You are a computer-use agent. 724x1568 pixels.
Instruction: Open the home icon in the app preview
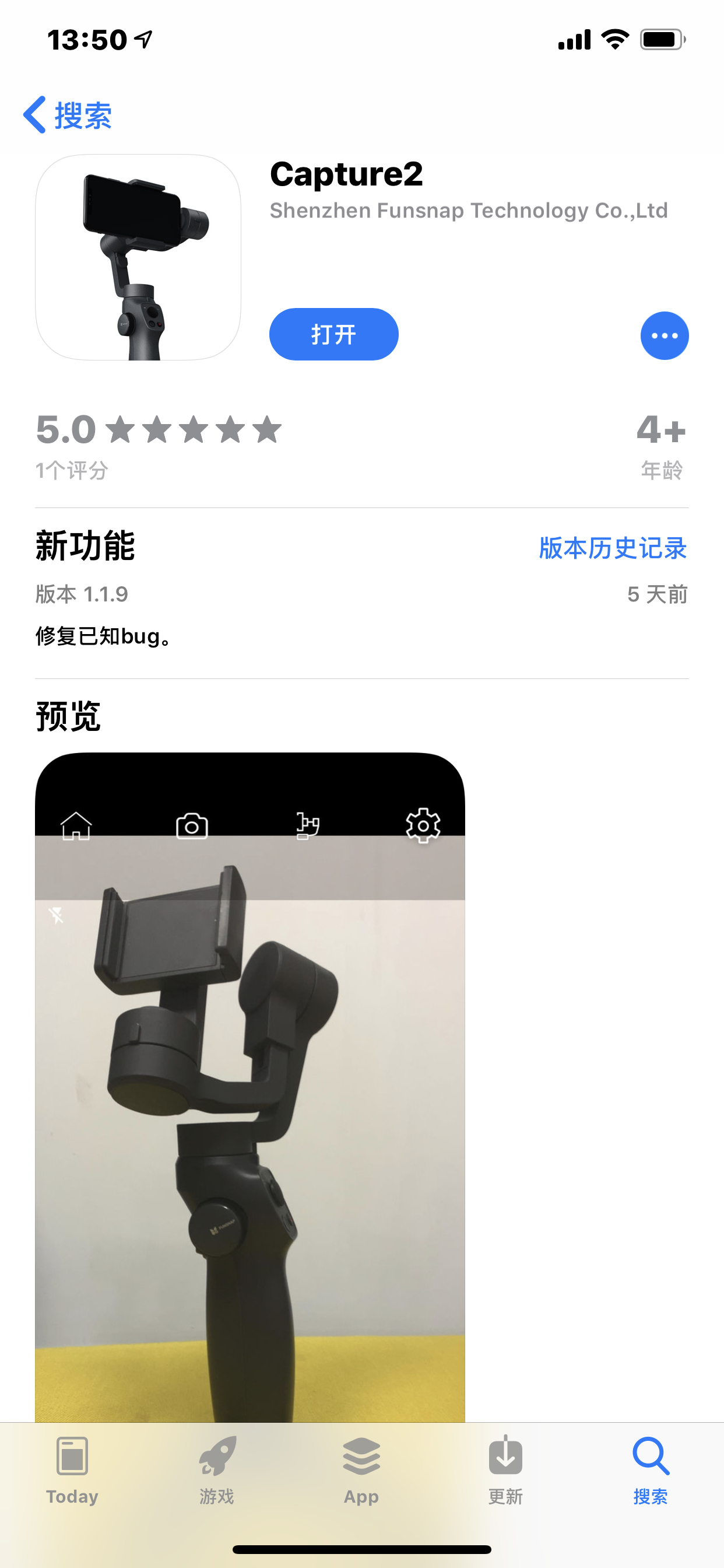point(78,825)
